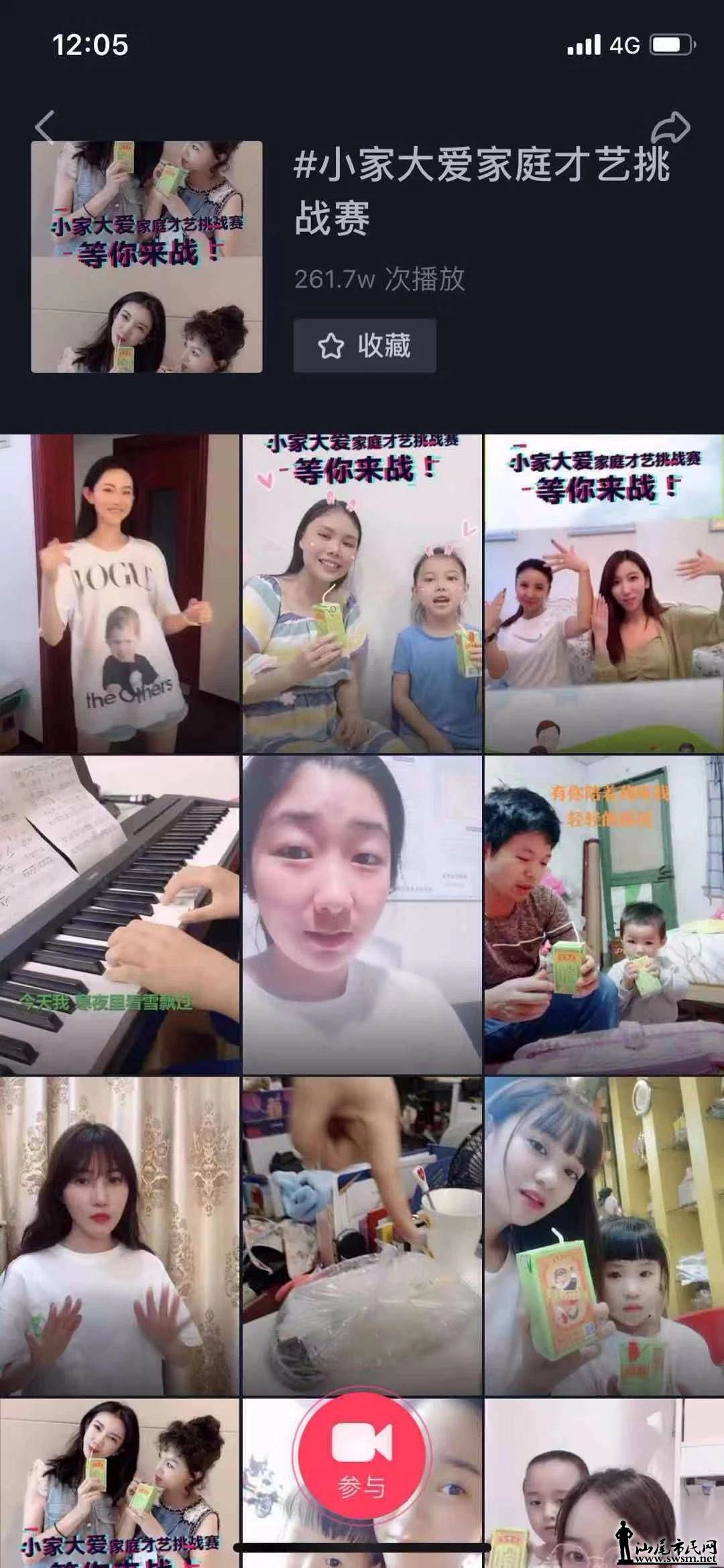Play the piano playing video
Image resolution: width=724 pixels, height=1568 pixels.
pyautogui.click(x=119, y=915)
